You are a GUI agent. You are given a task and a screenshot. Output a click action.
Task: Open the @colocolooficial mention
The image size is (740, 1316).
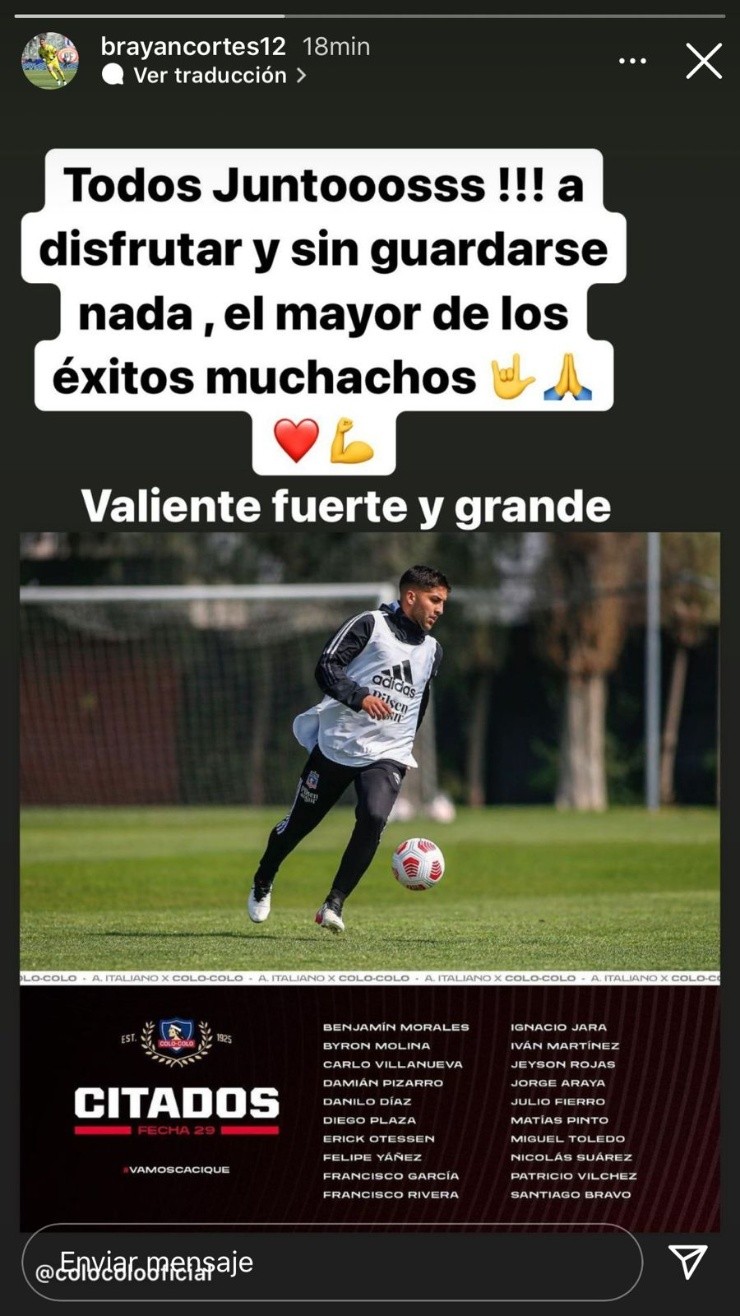tap(124, 1274)
